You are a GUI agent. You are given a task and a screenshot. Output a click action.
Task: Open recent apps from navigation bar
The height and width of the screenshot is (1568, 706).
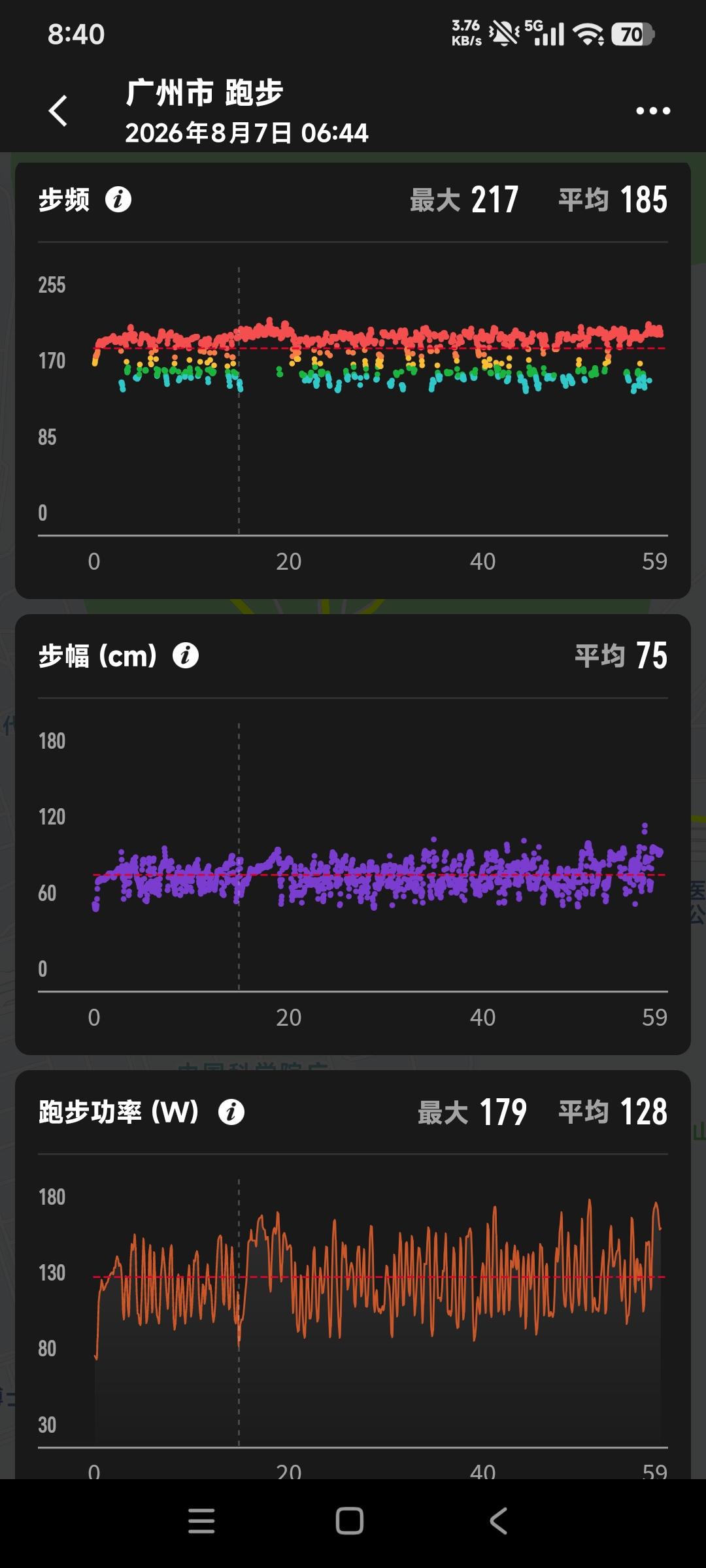pyautogui.click(x=201, y=1521)
